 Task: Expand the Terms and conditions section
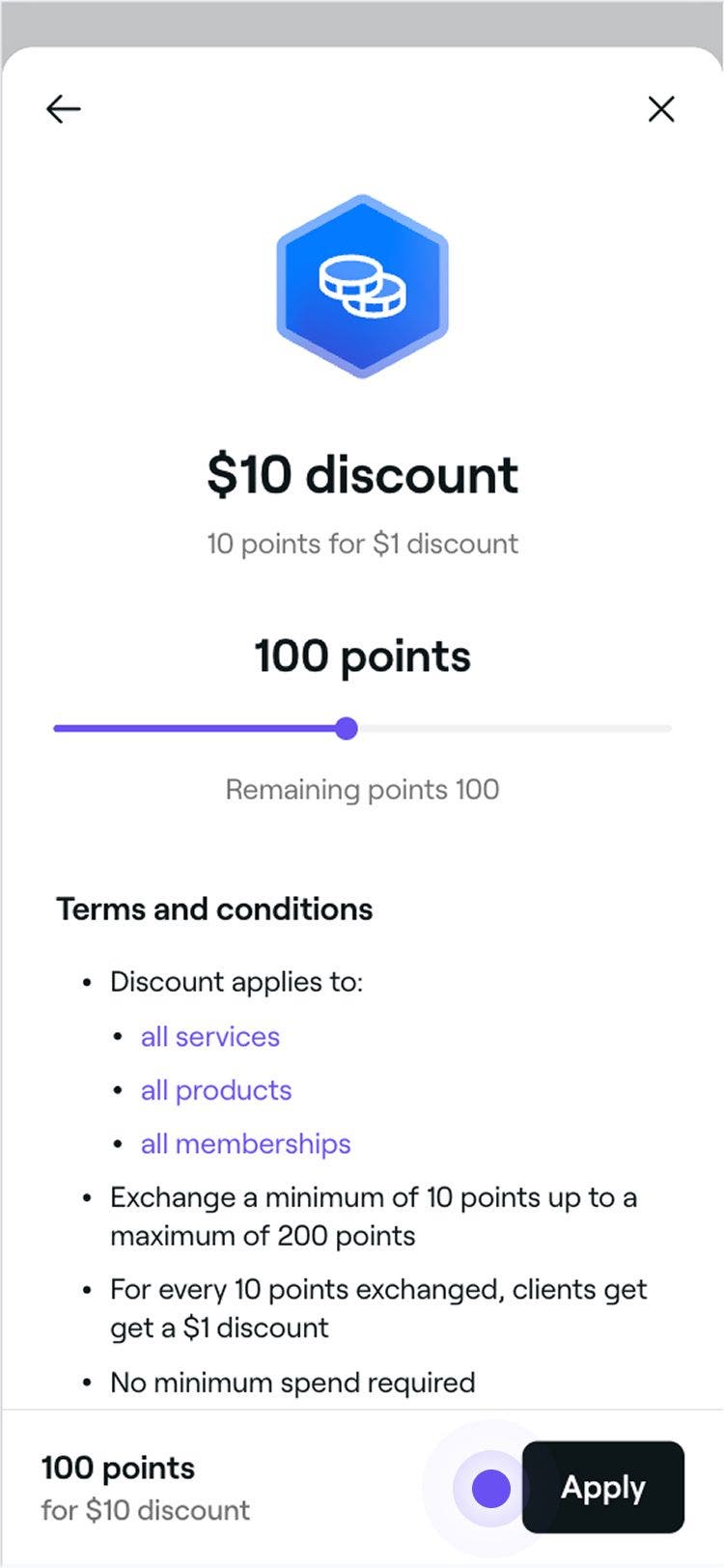click(x=214, y=909)
